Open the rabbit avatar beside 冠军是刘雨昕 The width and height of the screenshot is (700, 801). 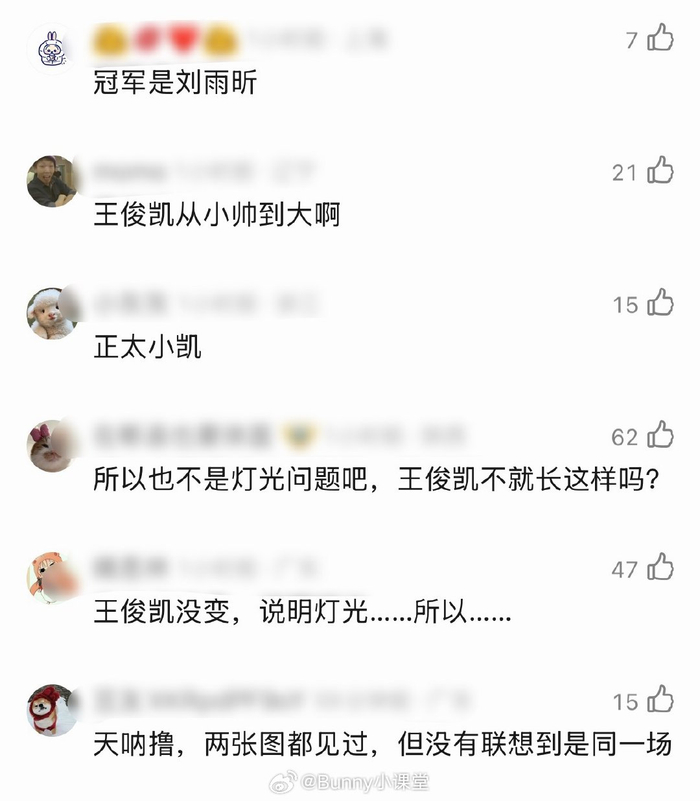point(52,49)
